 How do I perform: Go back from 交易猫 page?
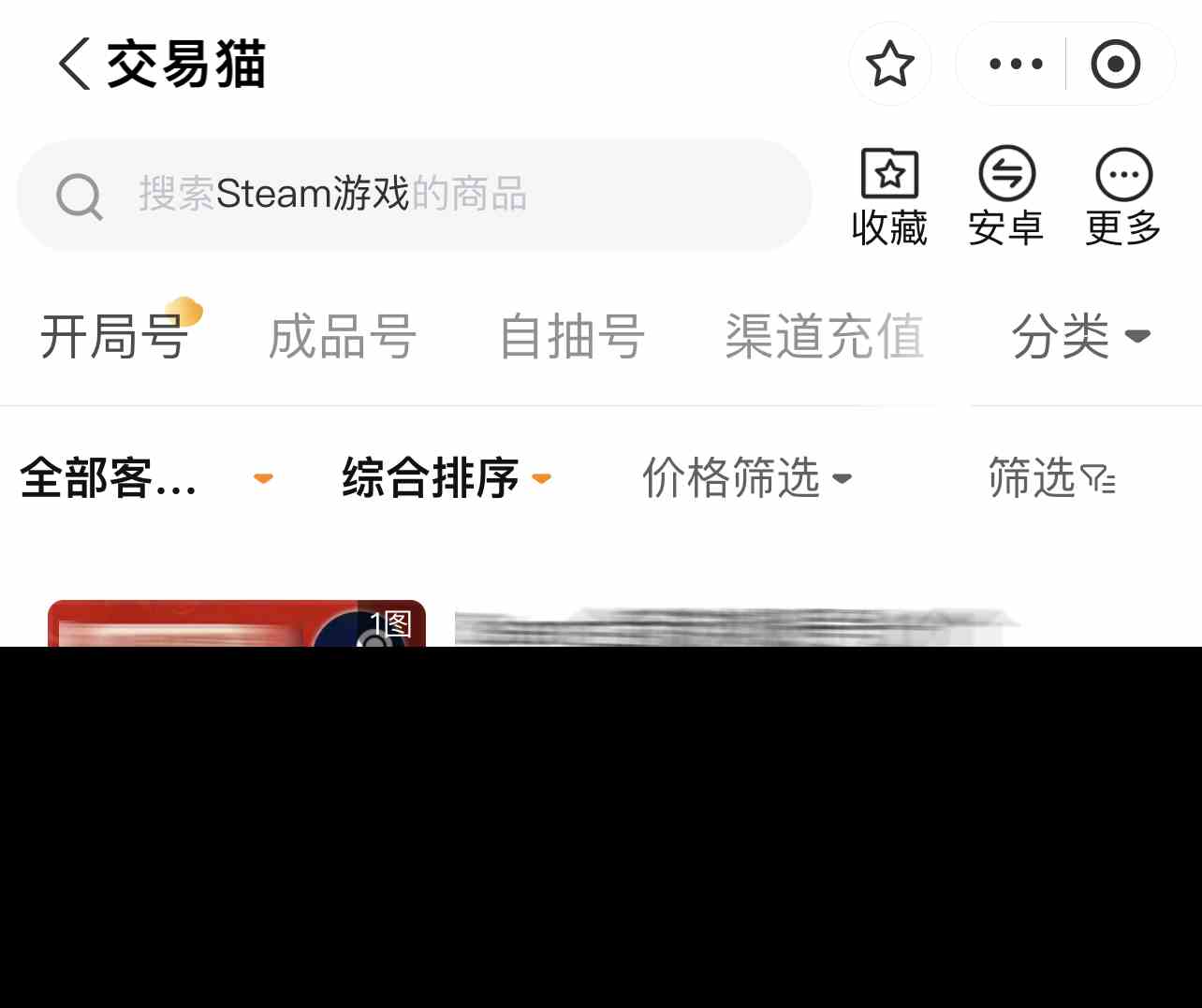[x=75, y=65]
